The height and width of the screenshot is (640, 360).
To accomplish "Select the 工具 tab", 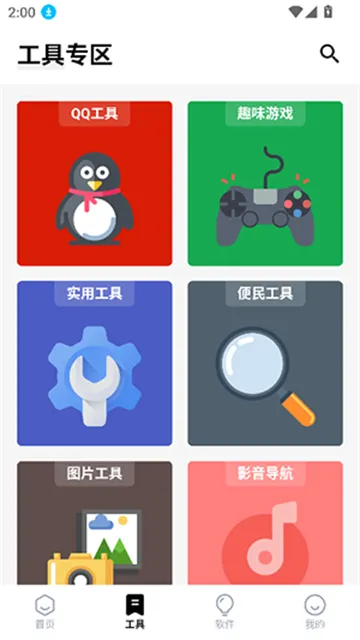I will [x=135, y=611].
